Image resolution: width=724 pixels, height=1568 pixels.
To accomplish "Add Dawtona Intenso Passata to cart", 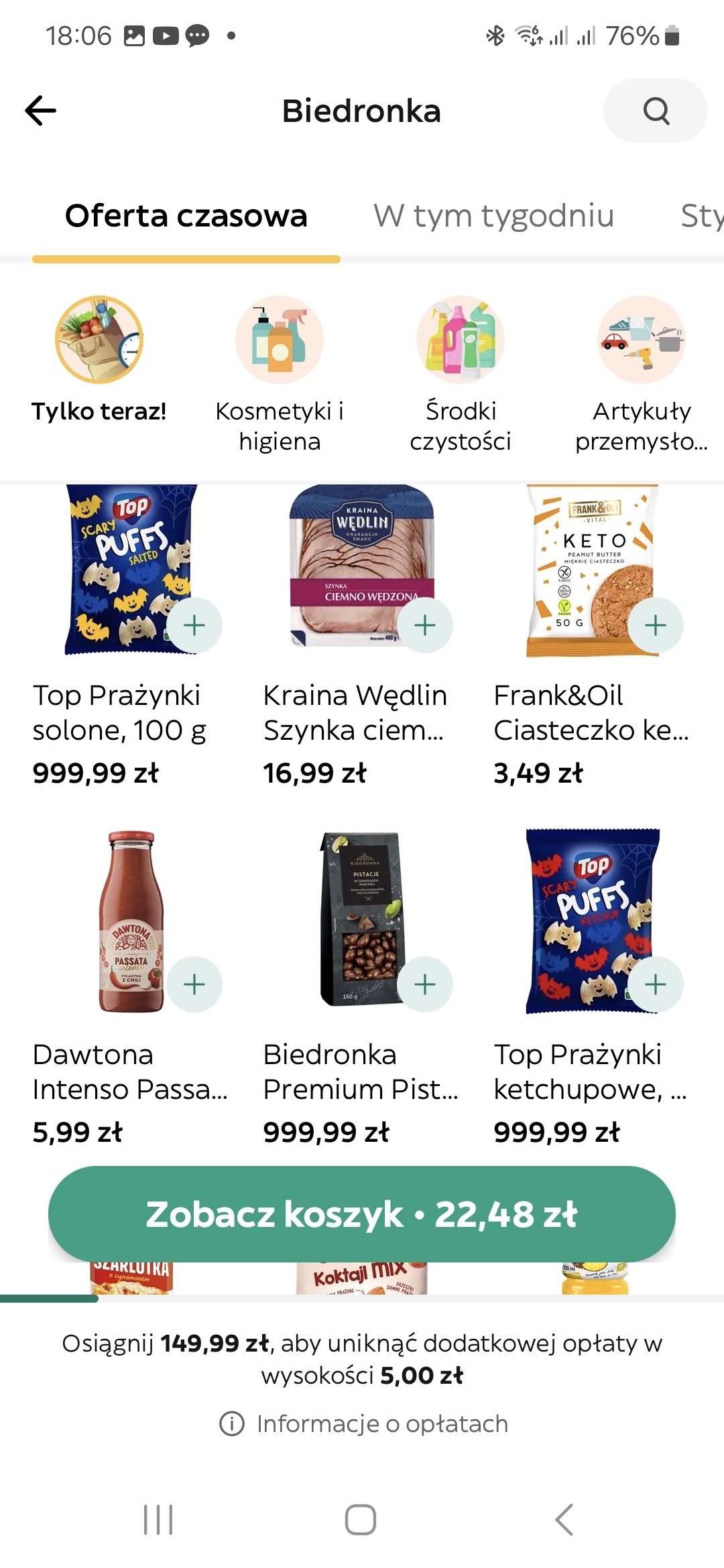I will coord(194,984).
